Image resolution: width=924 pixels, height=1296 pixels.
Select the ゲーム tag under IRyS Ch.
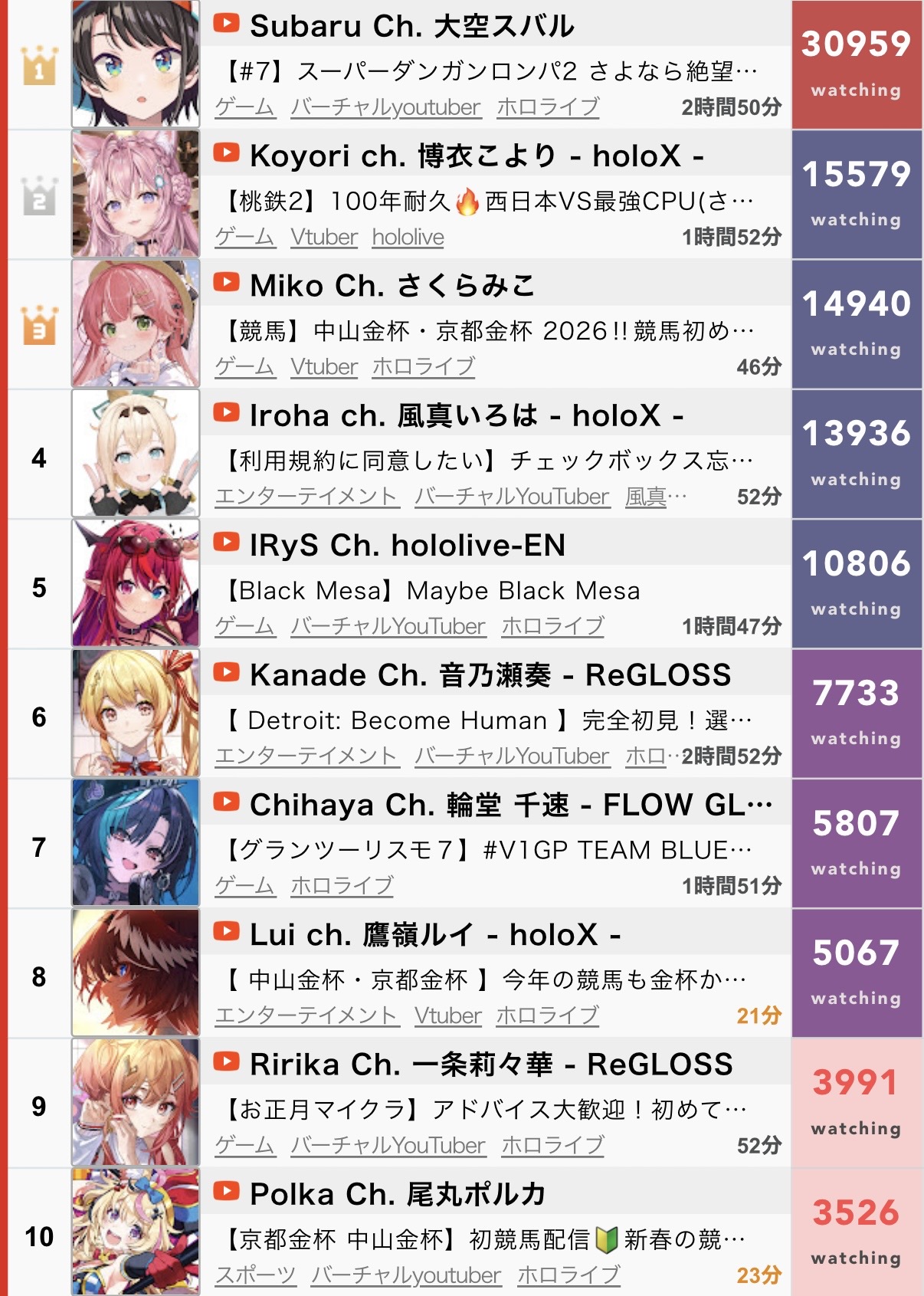click(x=244, y=626)
